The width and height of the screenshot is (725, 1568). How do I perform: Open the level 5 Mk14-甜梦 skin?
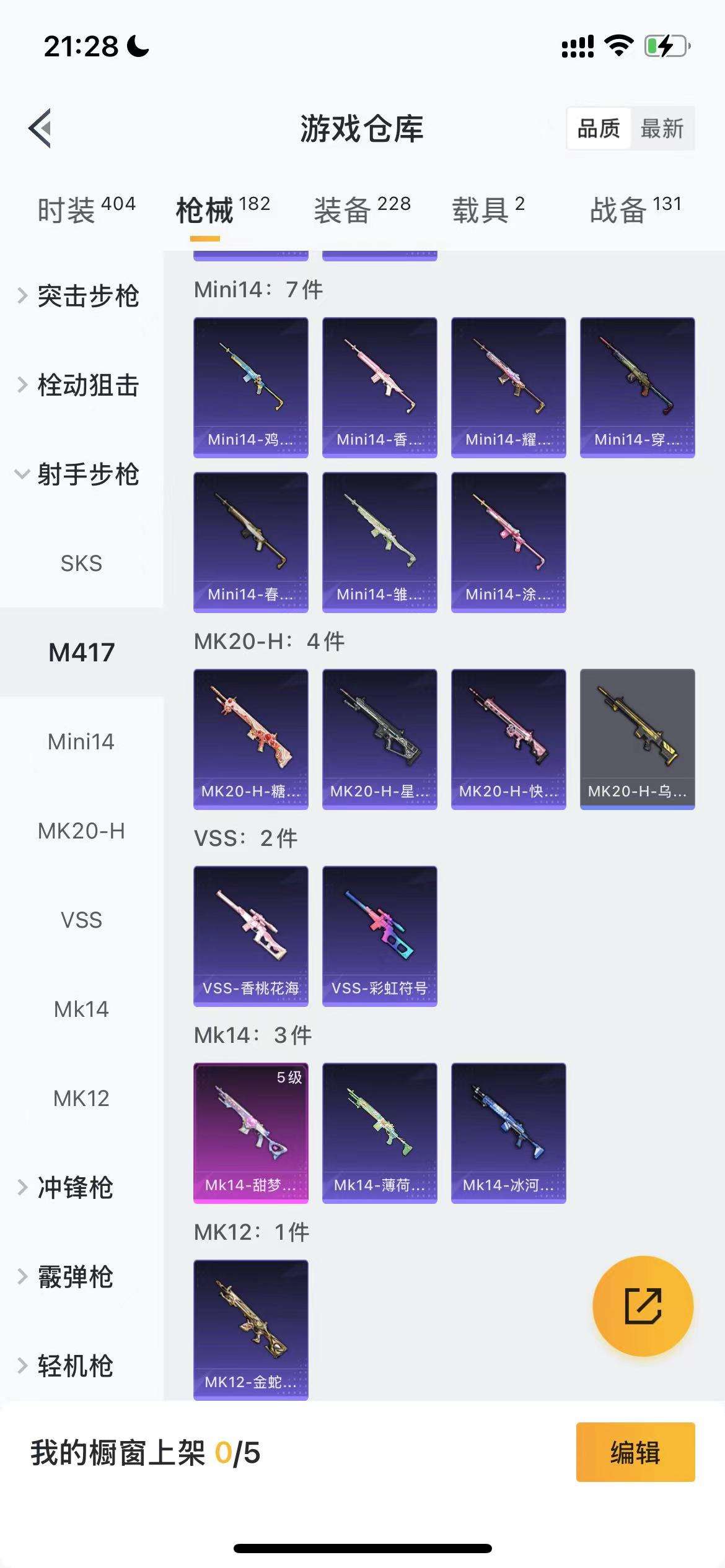click(x=250, y=1133)
